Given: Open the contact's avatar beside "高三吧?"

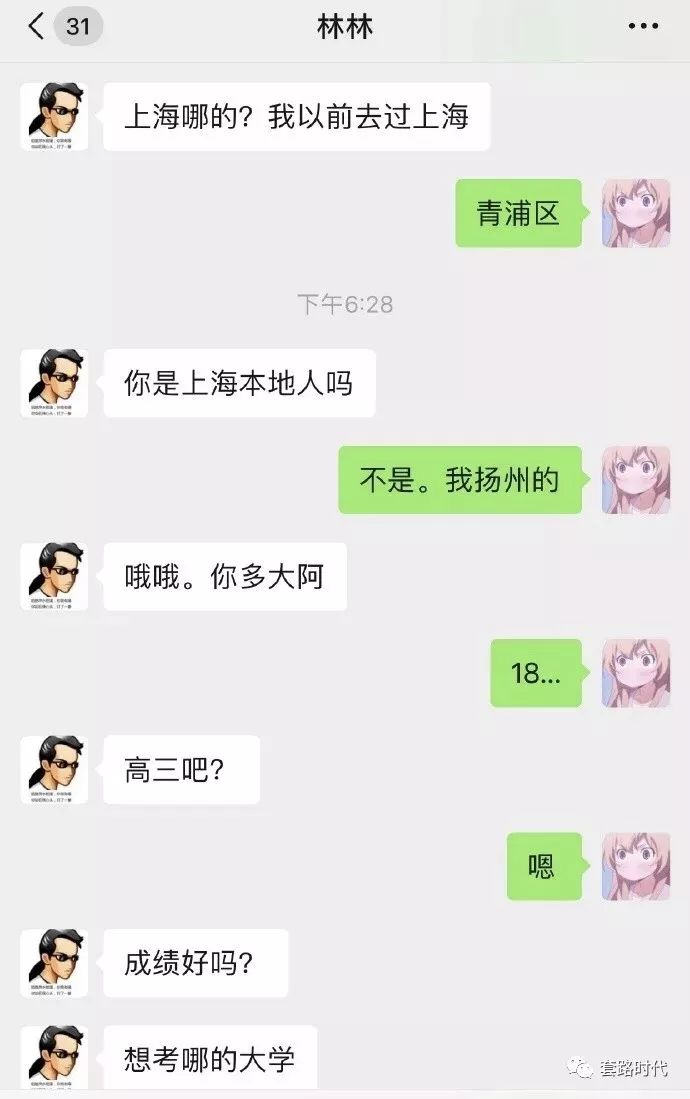Looking at the screenshot, I should click(54, 770).
